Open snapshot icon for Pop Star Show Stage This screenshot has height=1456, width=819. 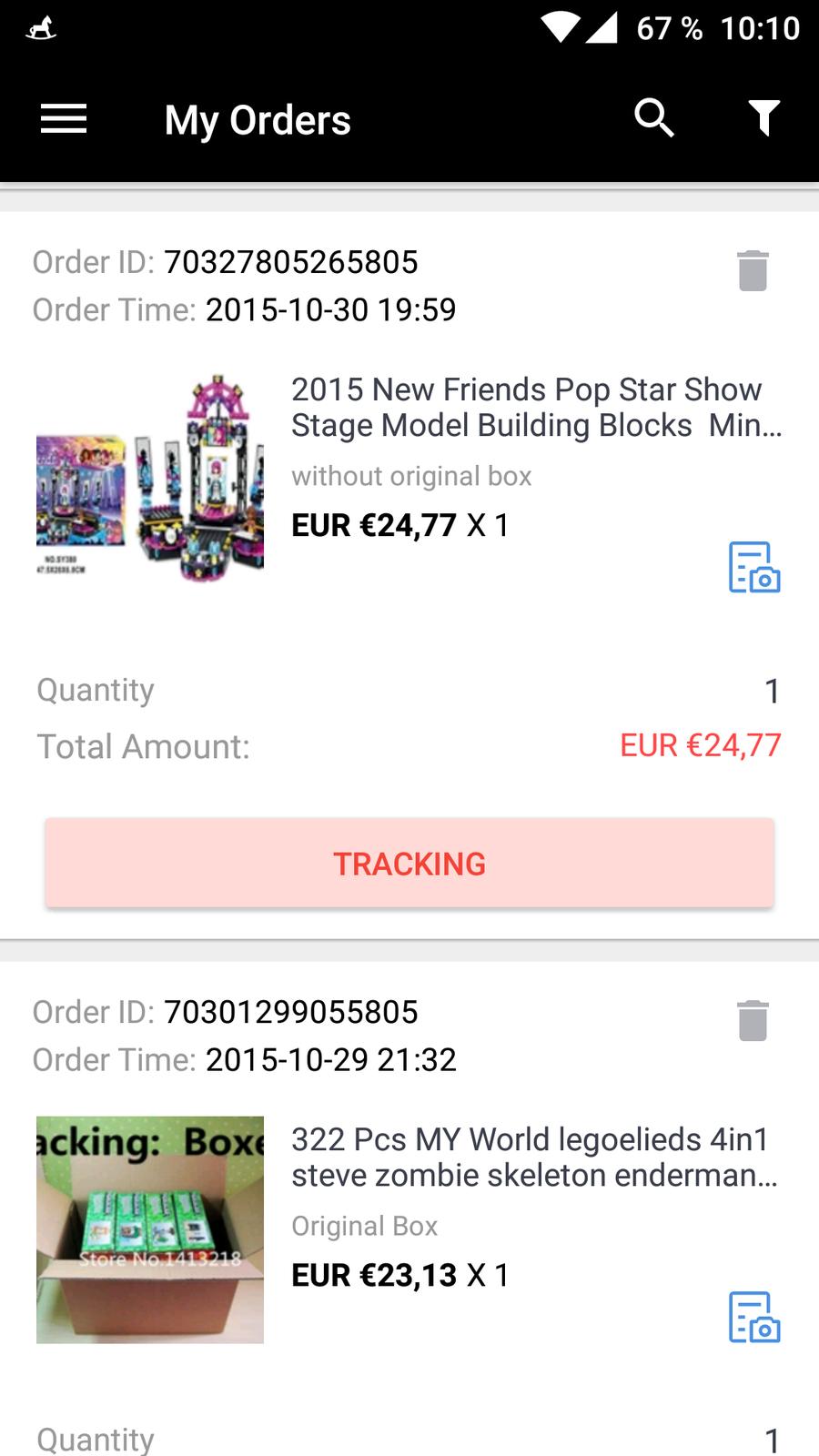point(754,568)
